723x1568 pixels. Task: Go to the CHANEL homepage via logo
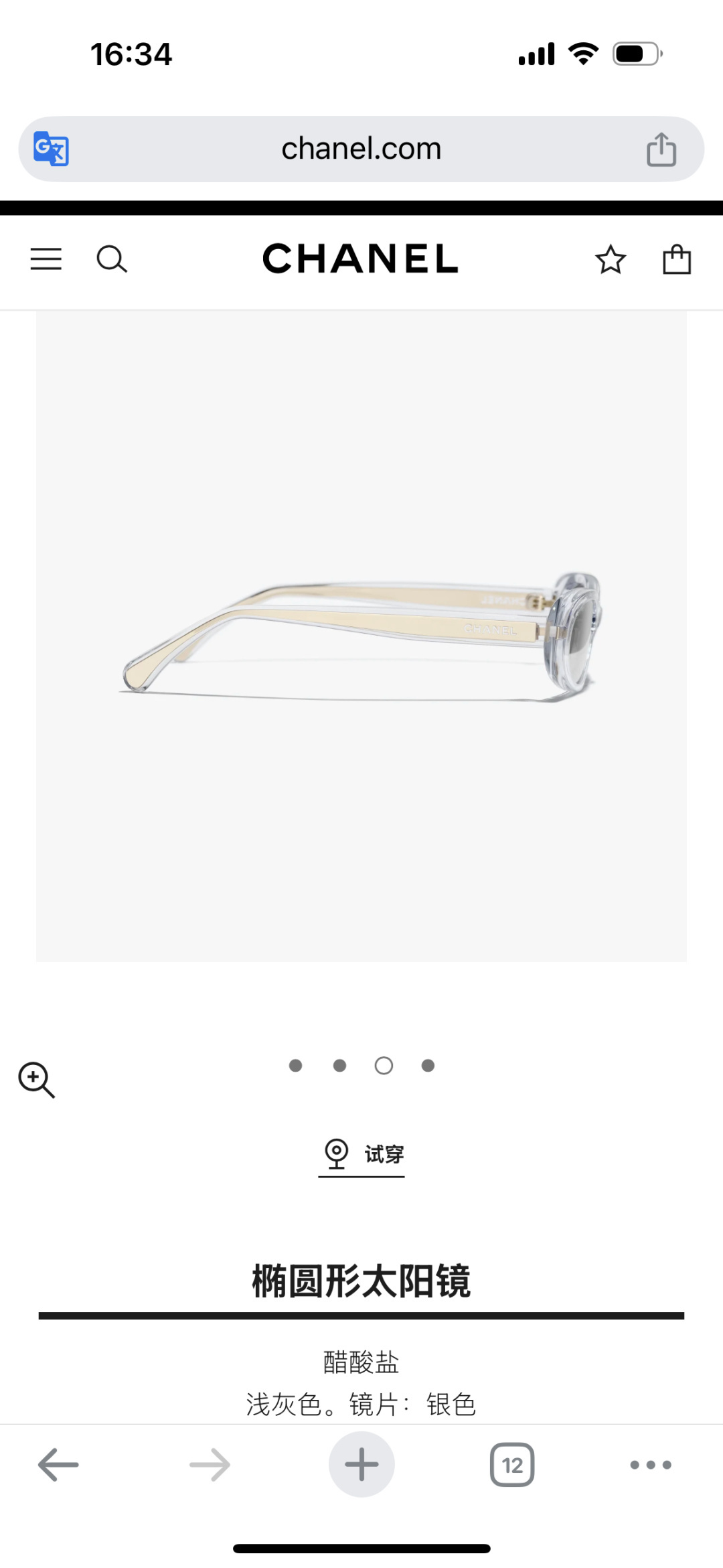tap(361, 260)
